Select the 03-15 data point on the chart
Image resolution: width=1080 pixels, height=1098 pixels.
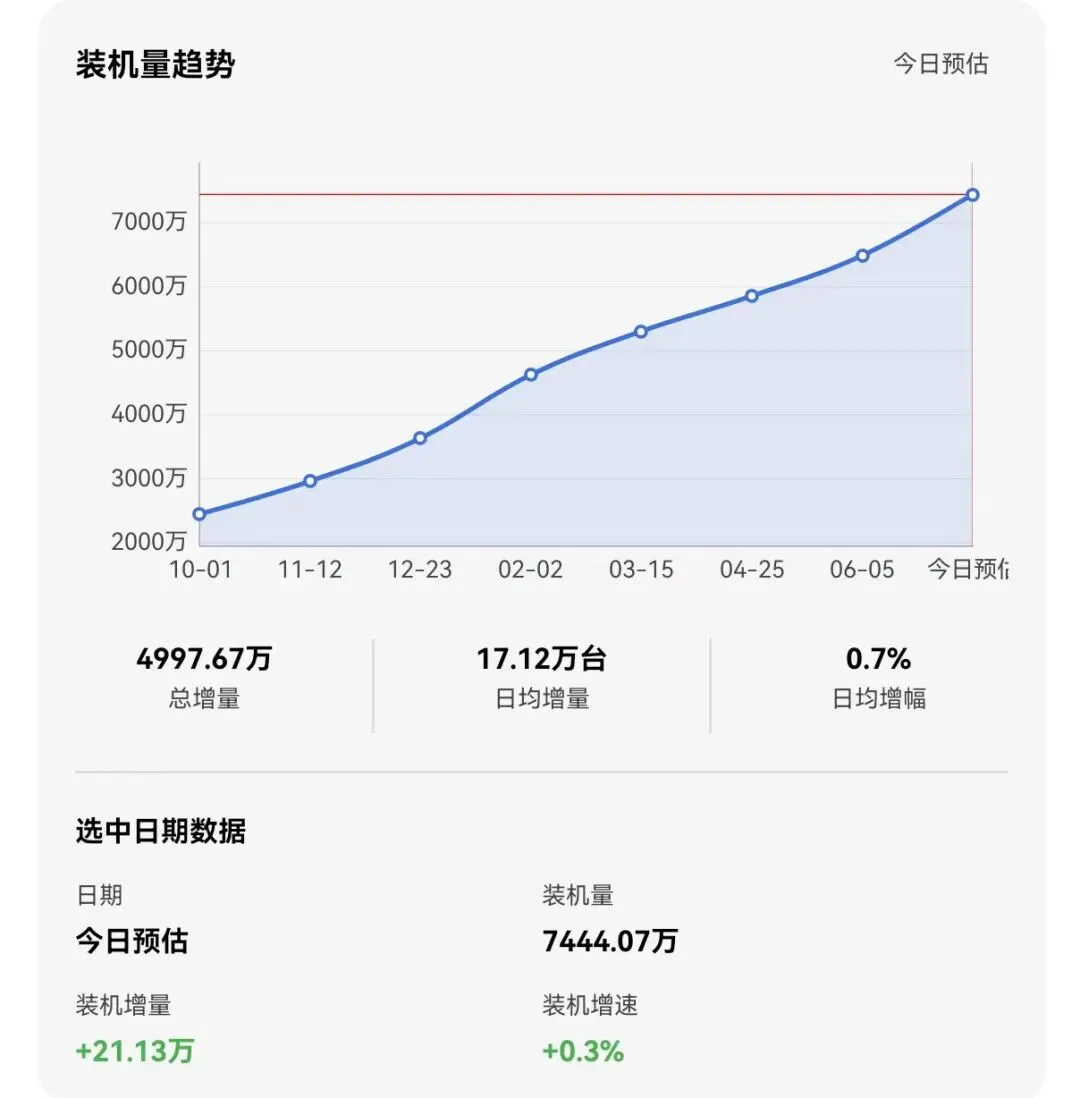click(x=641, y=331)
